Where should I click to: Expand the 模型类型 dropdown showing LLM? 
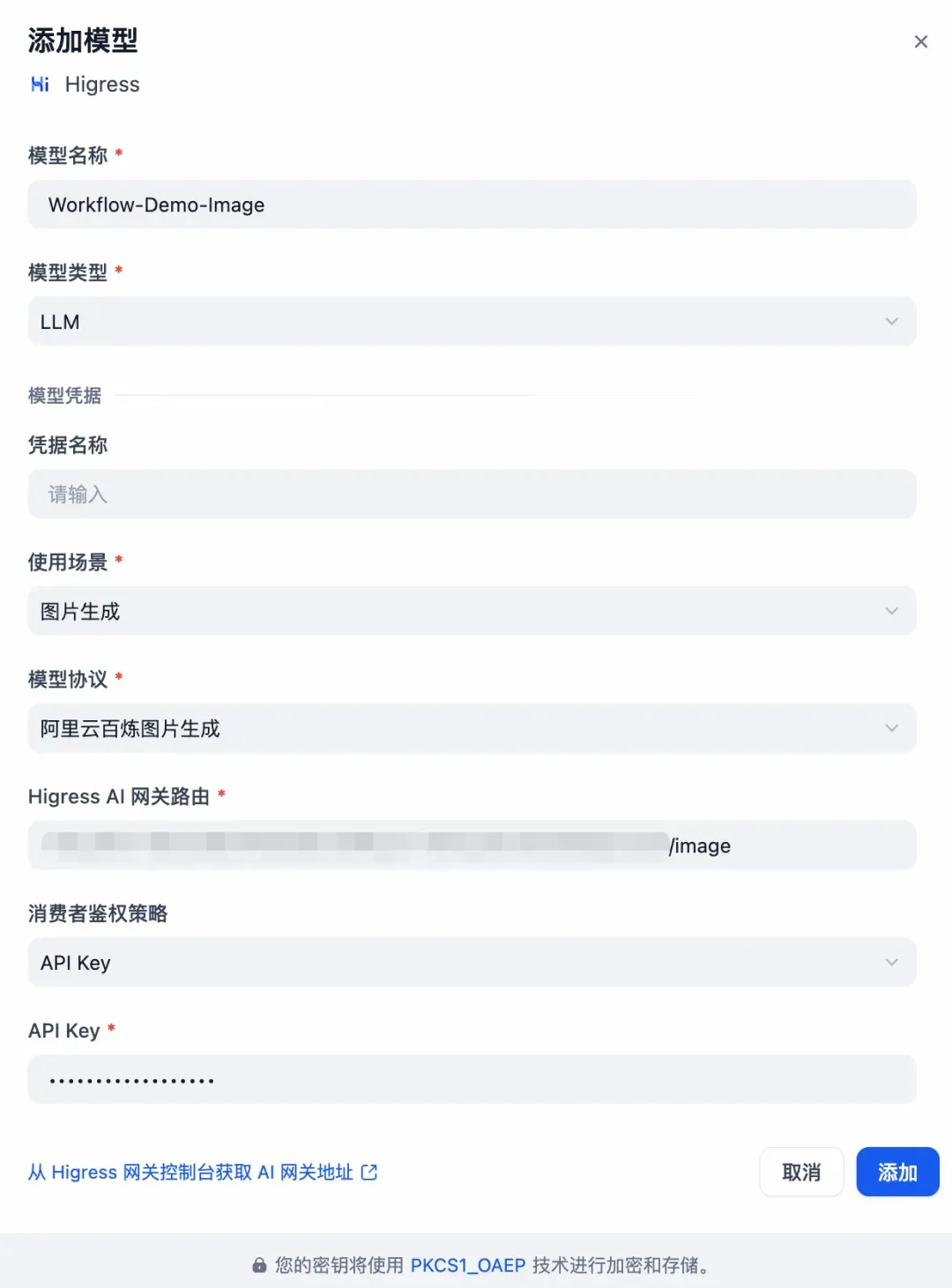(x=472, y=322)
